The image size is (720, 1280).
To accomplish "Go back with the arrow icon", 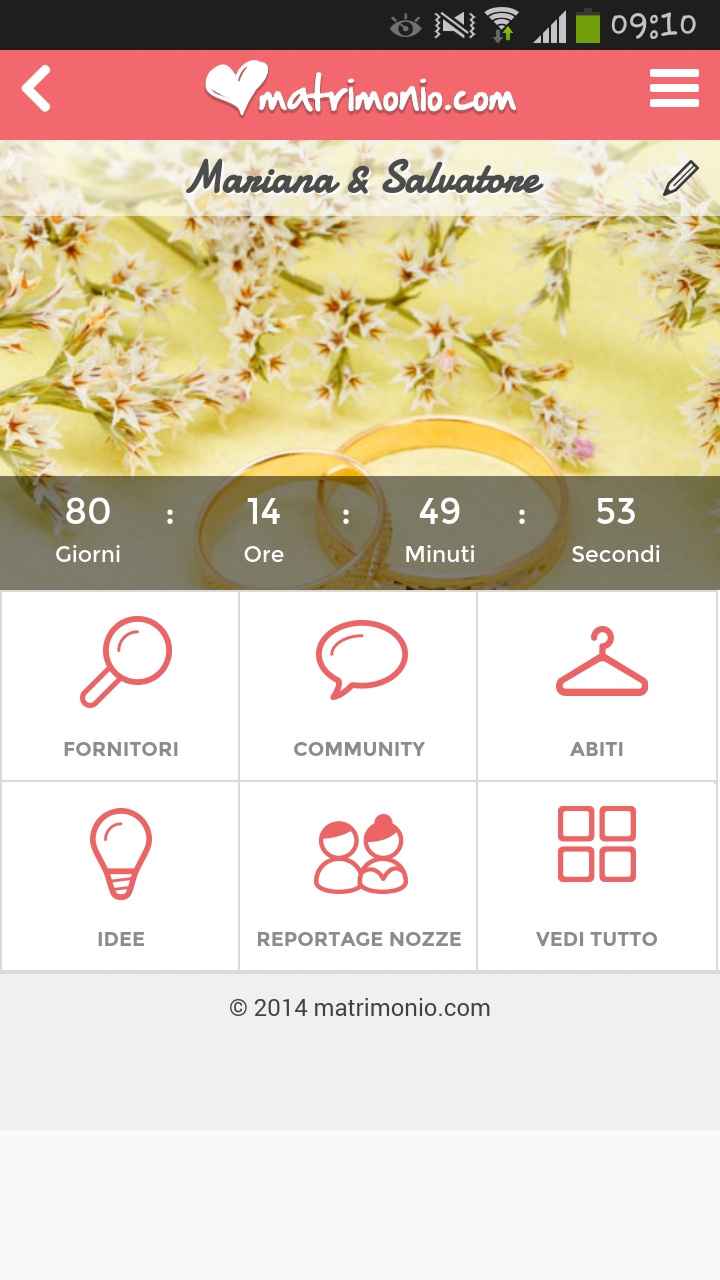I will 36,88.
